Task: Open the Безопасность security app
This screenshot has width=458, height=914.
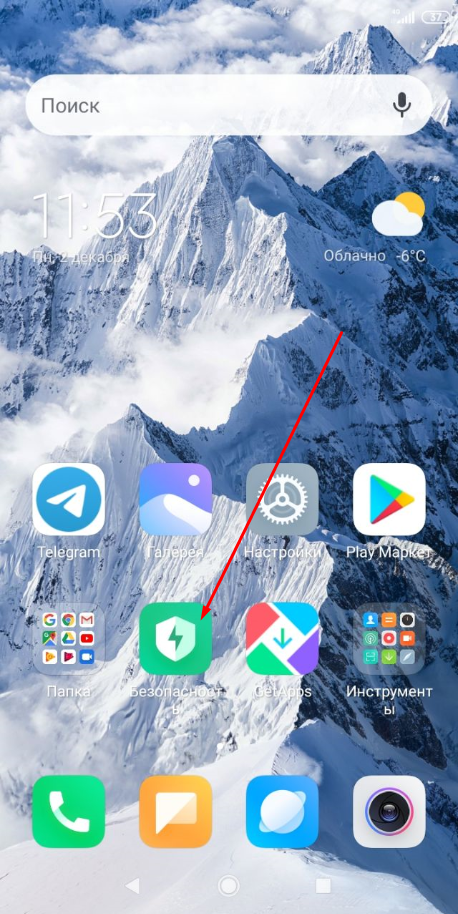Action: [x=175, y=639]
